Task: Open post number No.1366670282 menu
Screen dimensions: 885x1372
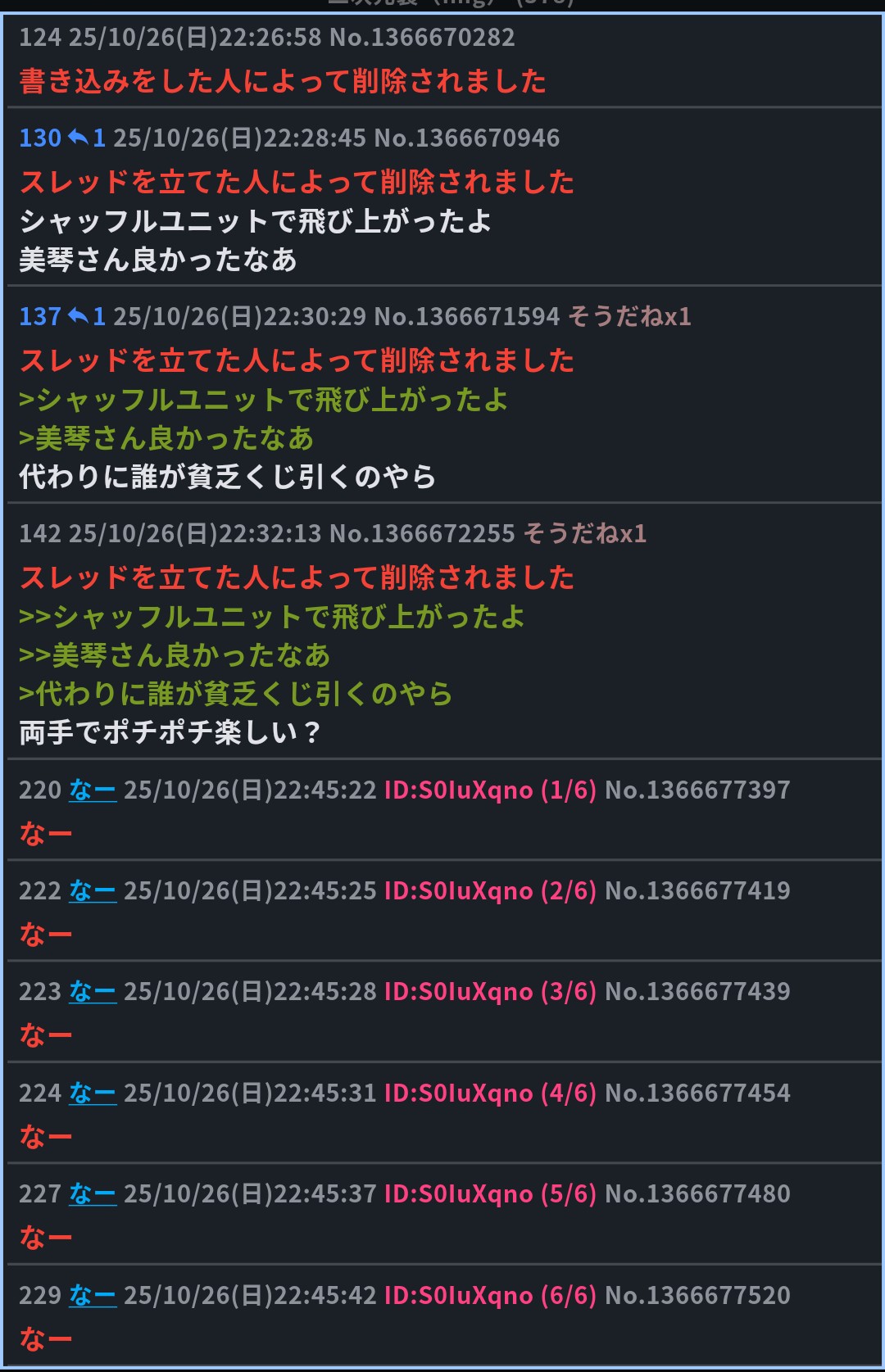Action: [x=422, y=37]
